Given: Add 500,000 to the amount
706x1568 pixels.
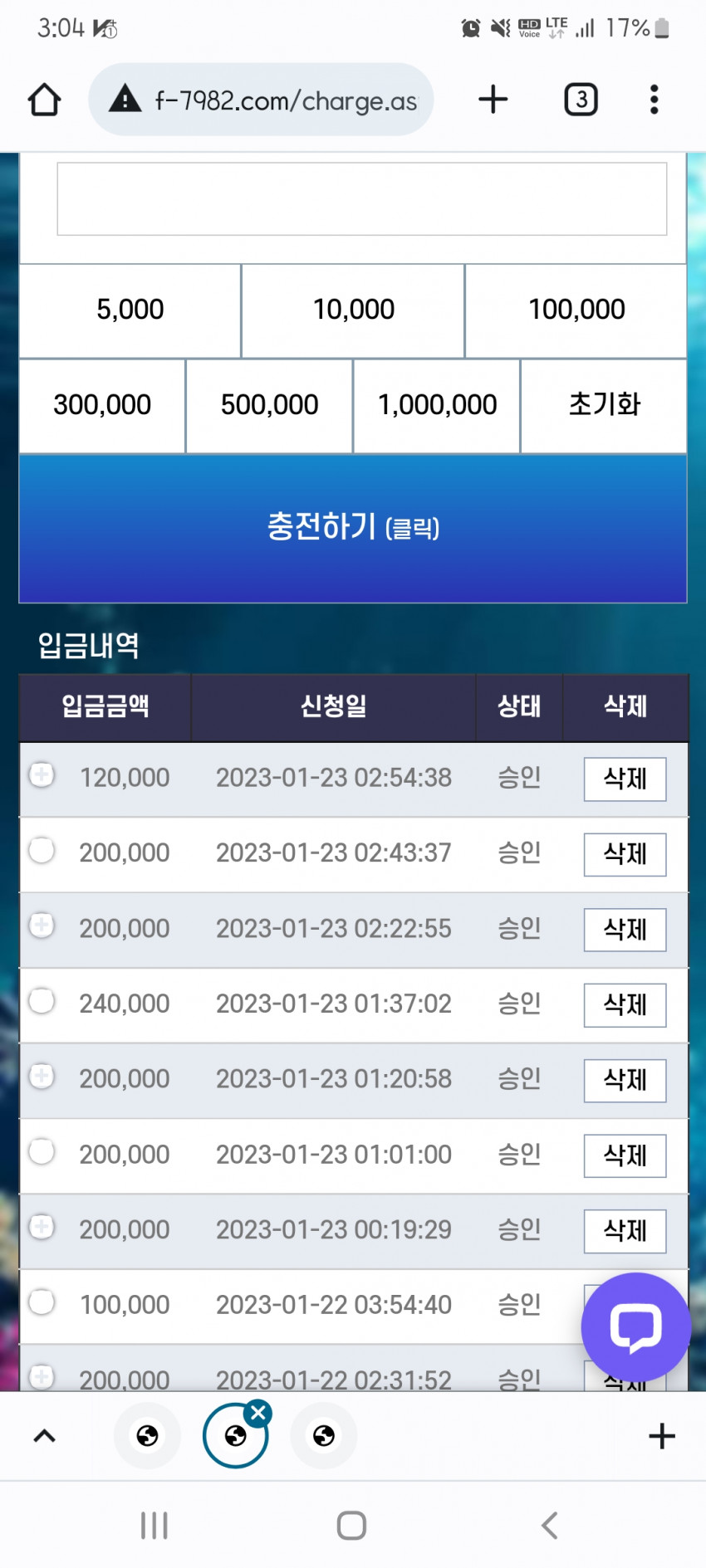Looking at the screenshot, I should coord(269,405).
